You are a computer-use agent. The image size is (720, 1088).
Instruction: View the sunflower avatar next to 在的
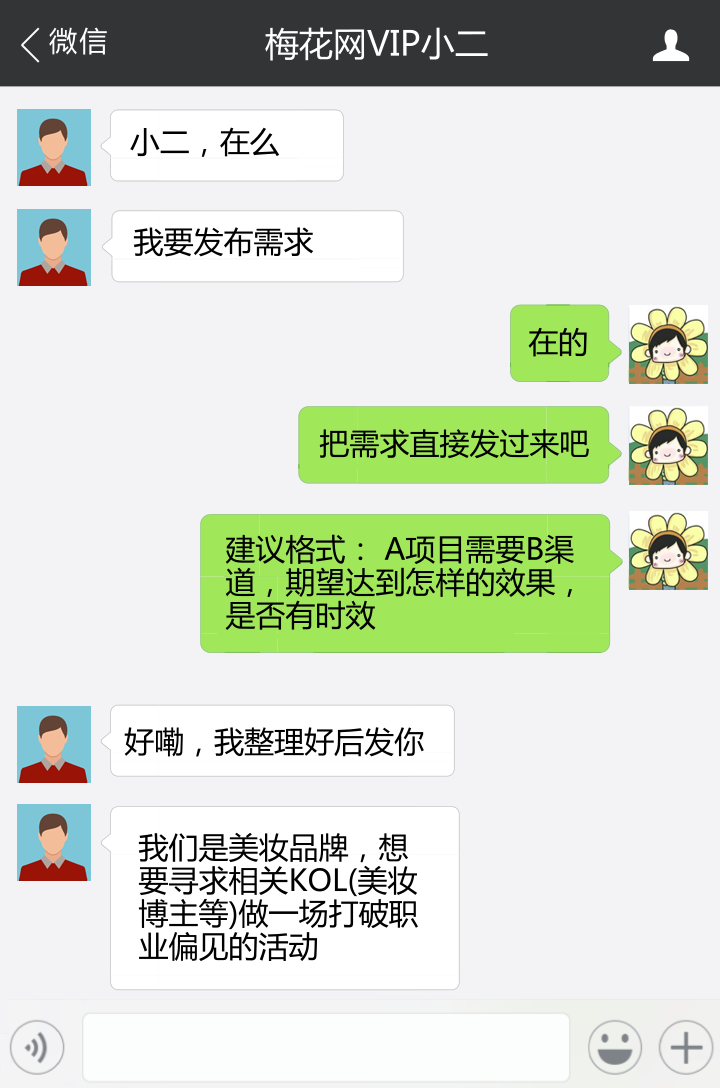click(668, 345)
